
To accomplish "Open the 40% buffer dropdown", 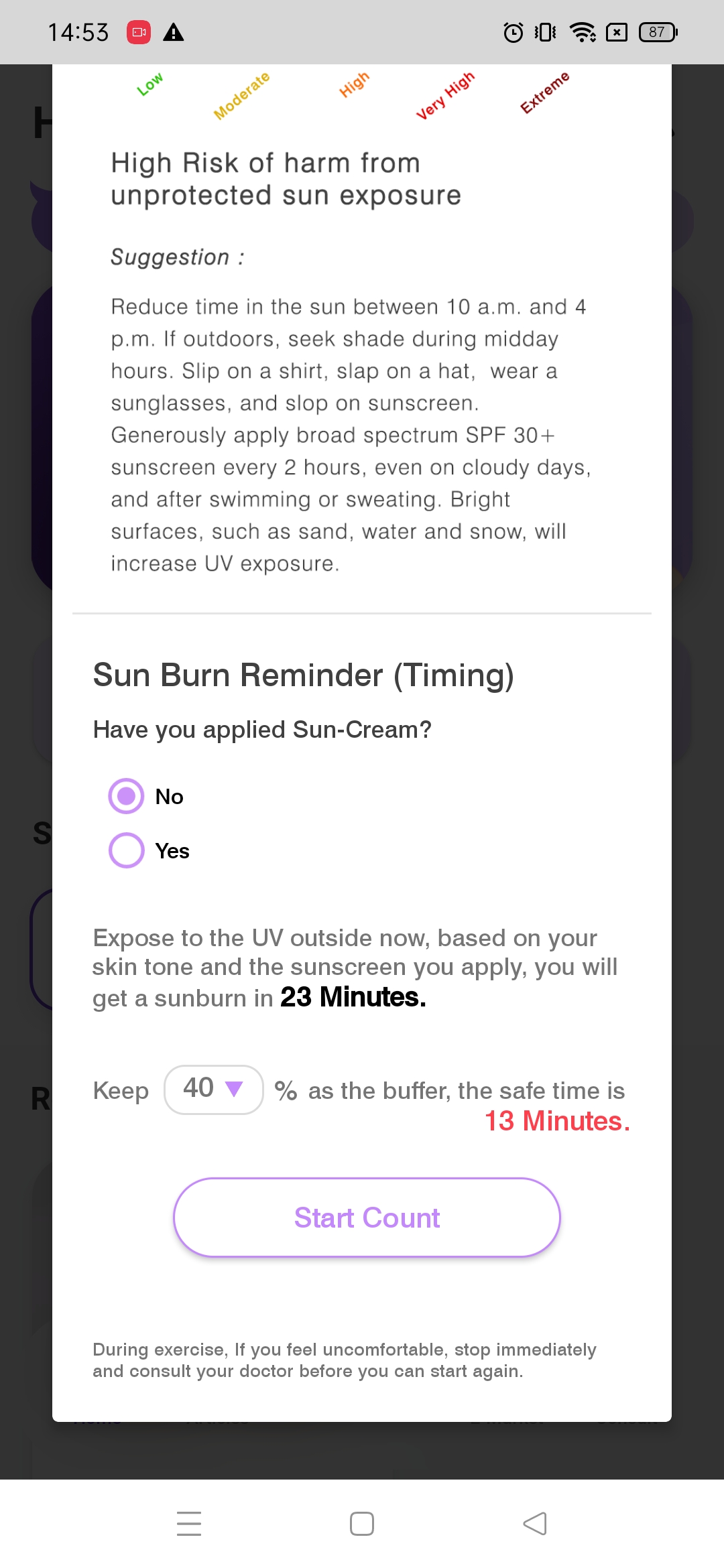I will 213,1090.
